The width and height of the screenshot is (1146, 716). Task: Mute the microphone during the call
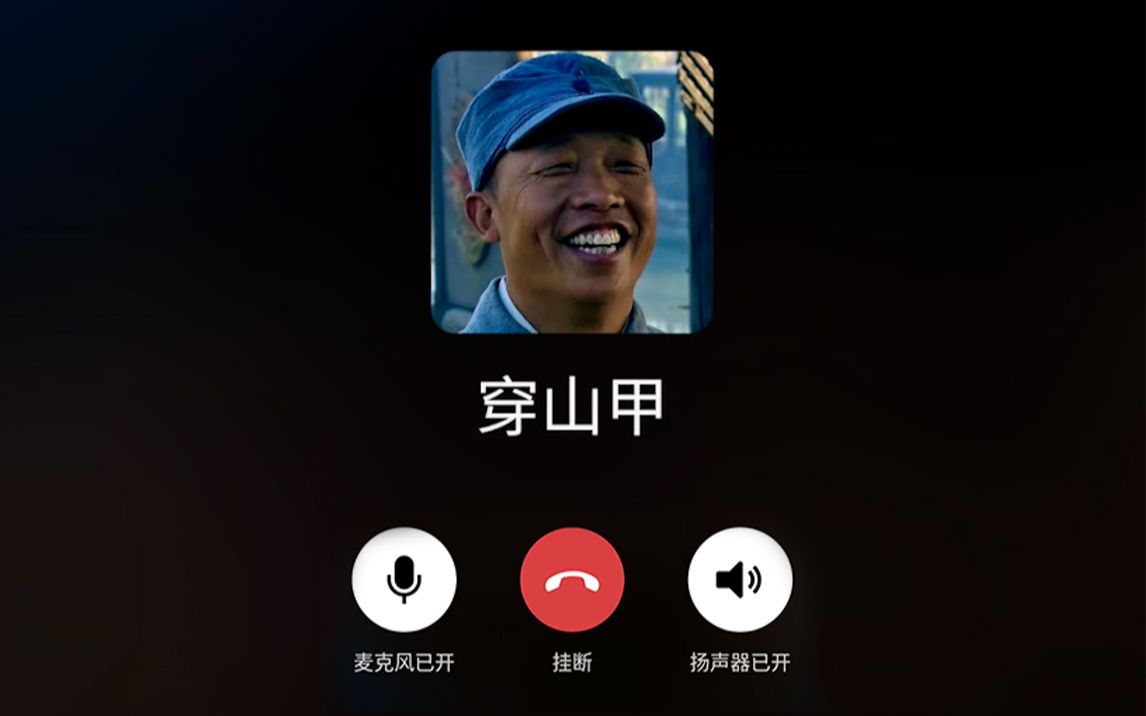404,579
